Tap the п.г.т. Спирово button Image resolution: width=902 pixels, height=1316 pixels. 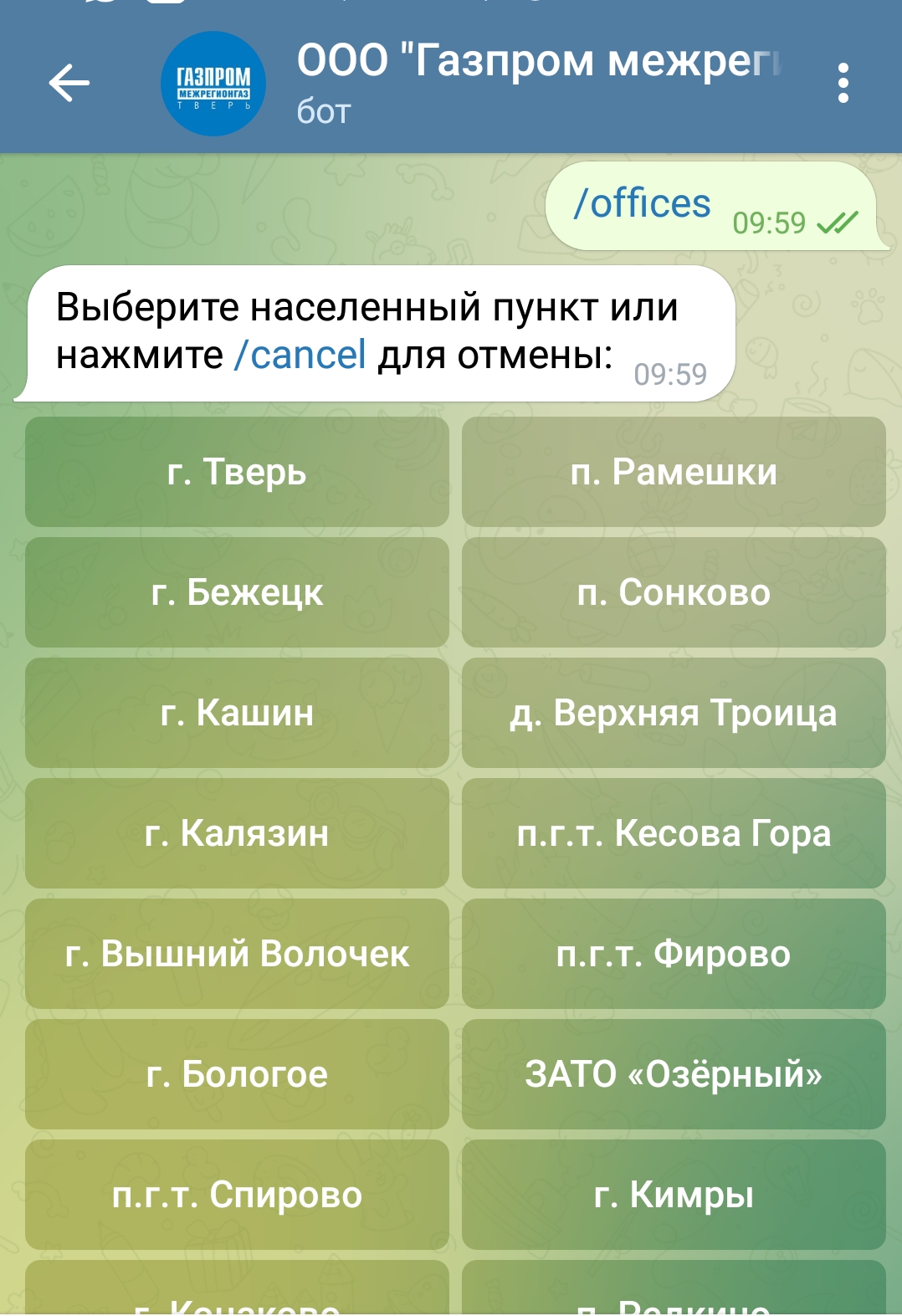click(237, 1195)
